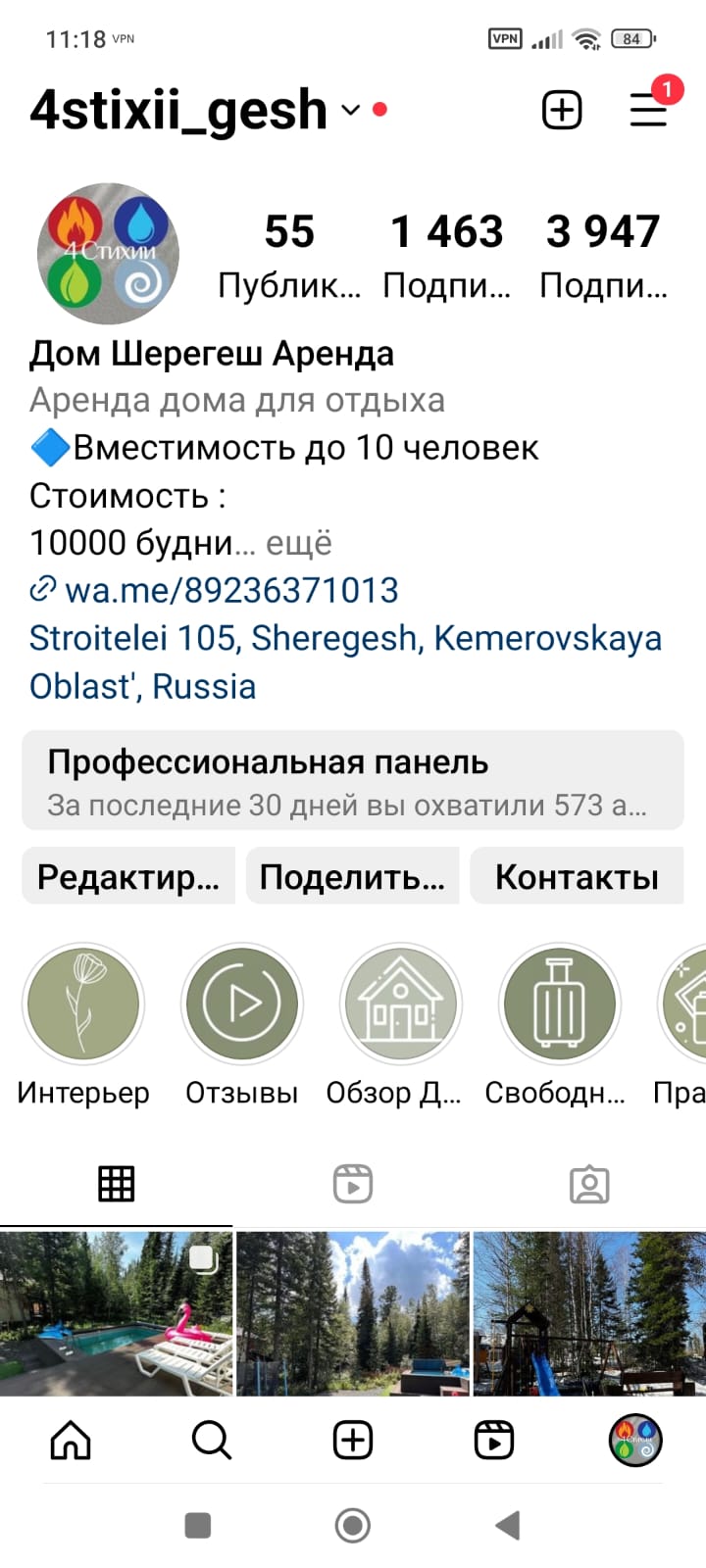
Task: View the Свободн… suitcase highlight
Action: (559, 1003)
